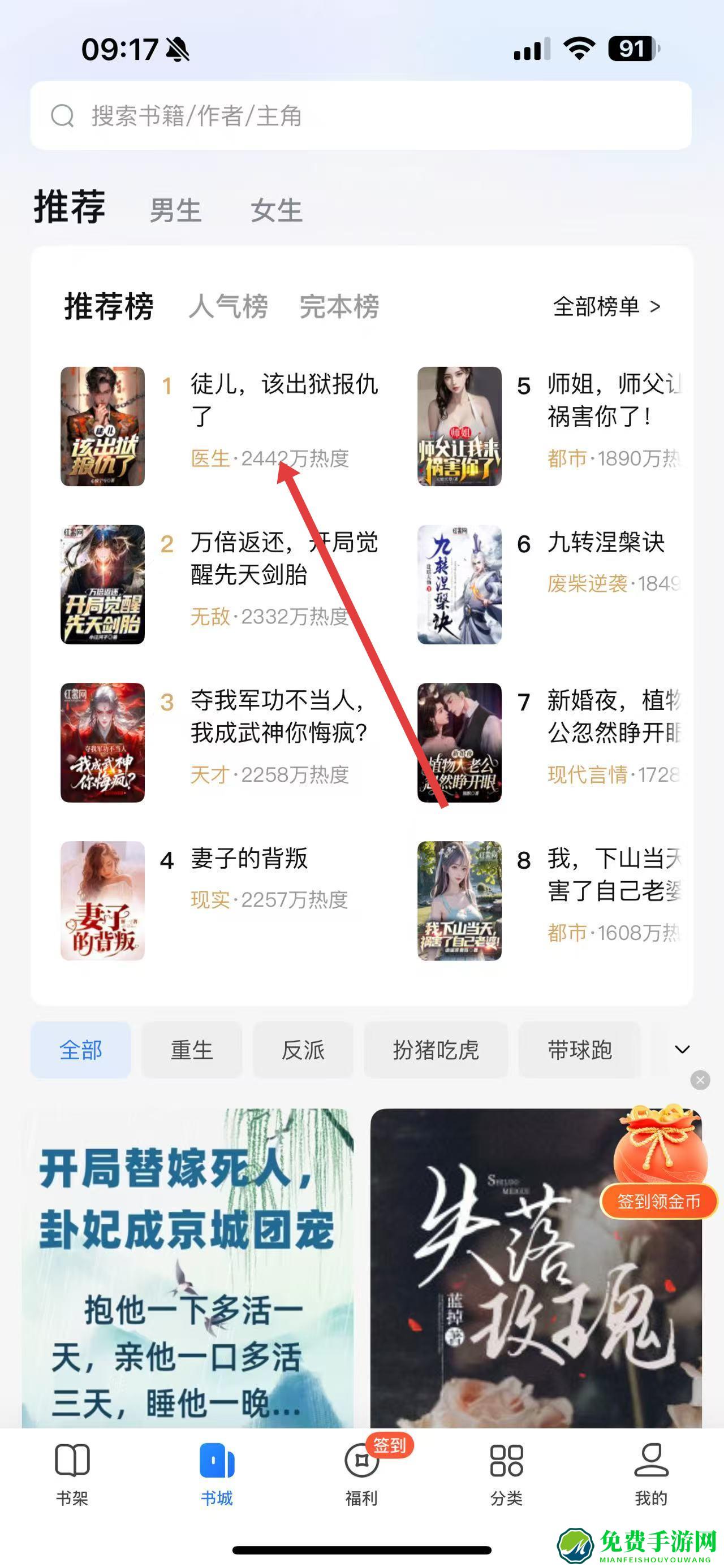Dismiss the 签到领金币 floating widget
This screenshot has width=724, height=1568.
(700, 1080)
